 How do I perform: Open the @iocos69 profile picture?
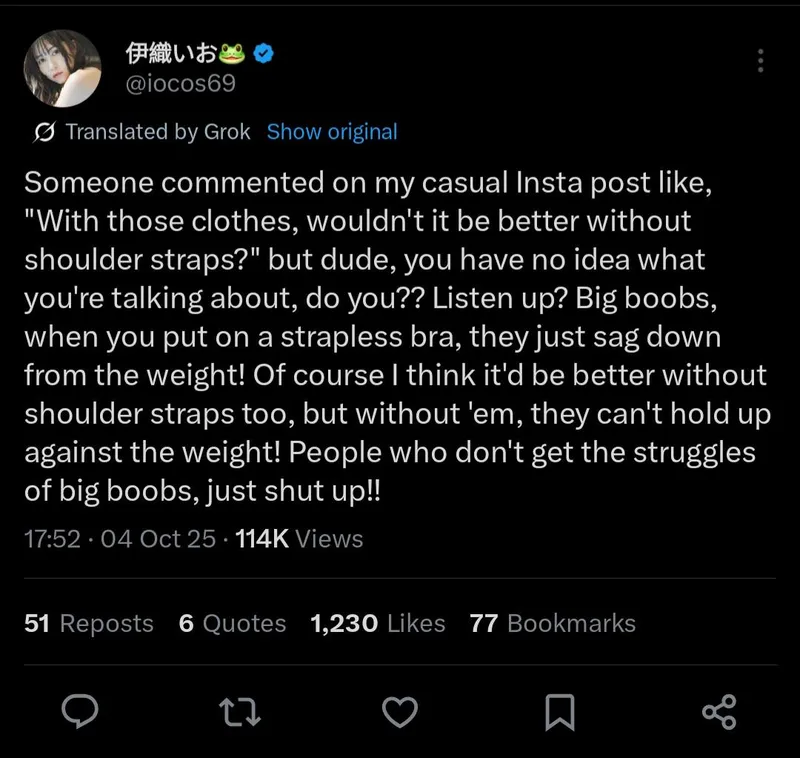click(x=62, y=69)
